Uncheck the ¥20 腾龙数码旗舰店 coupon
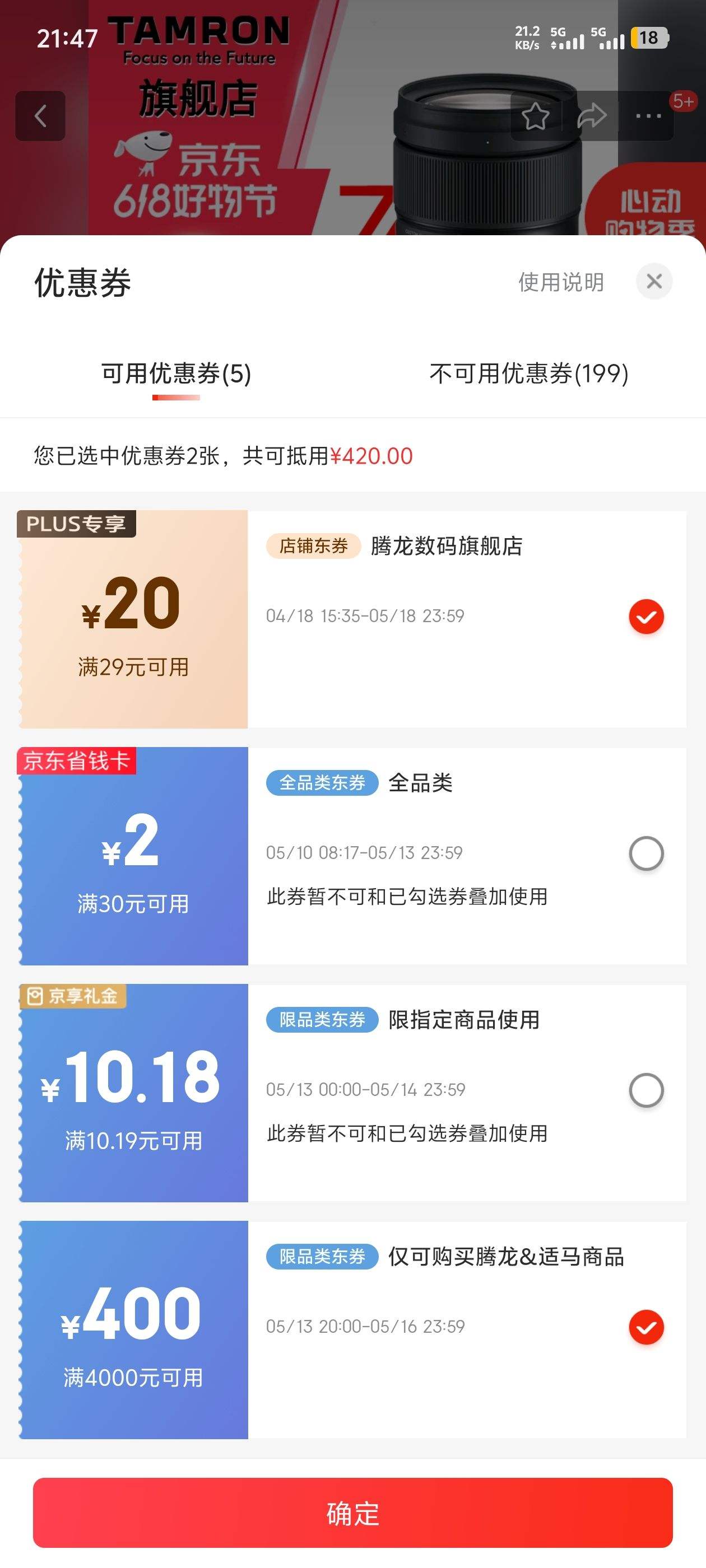Image resolution: width=706 pixels, height=1568 pixels. point(646,617)
